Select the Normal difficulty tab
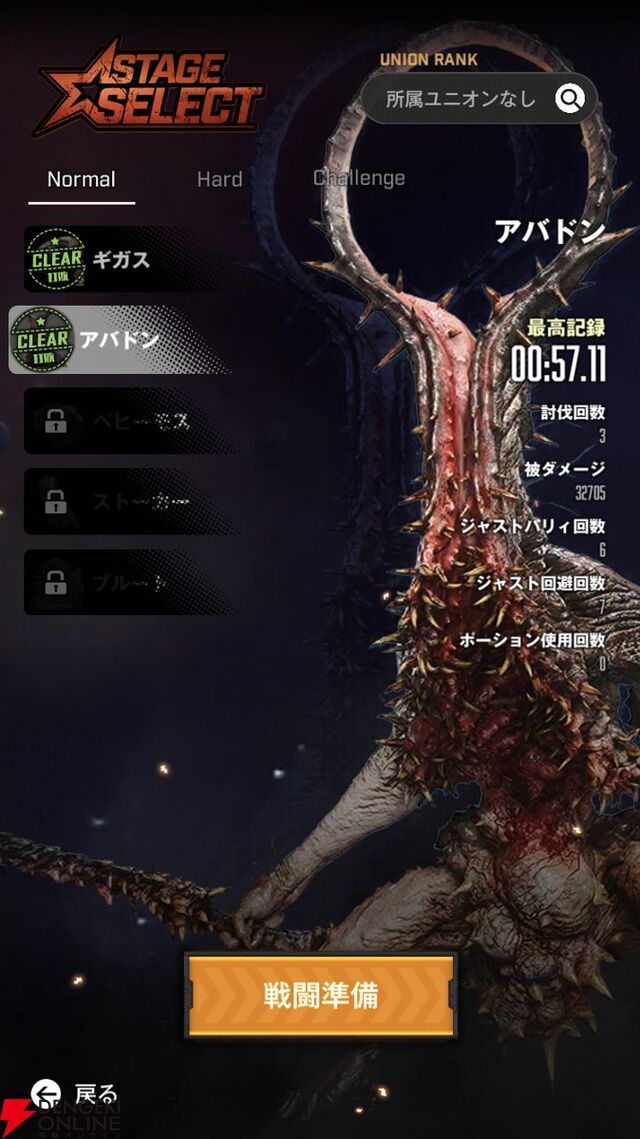 81,180
